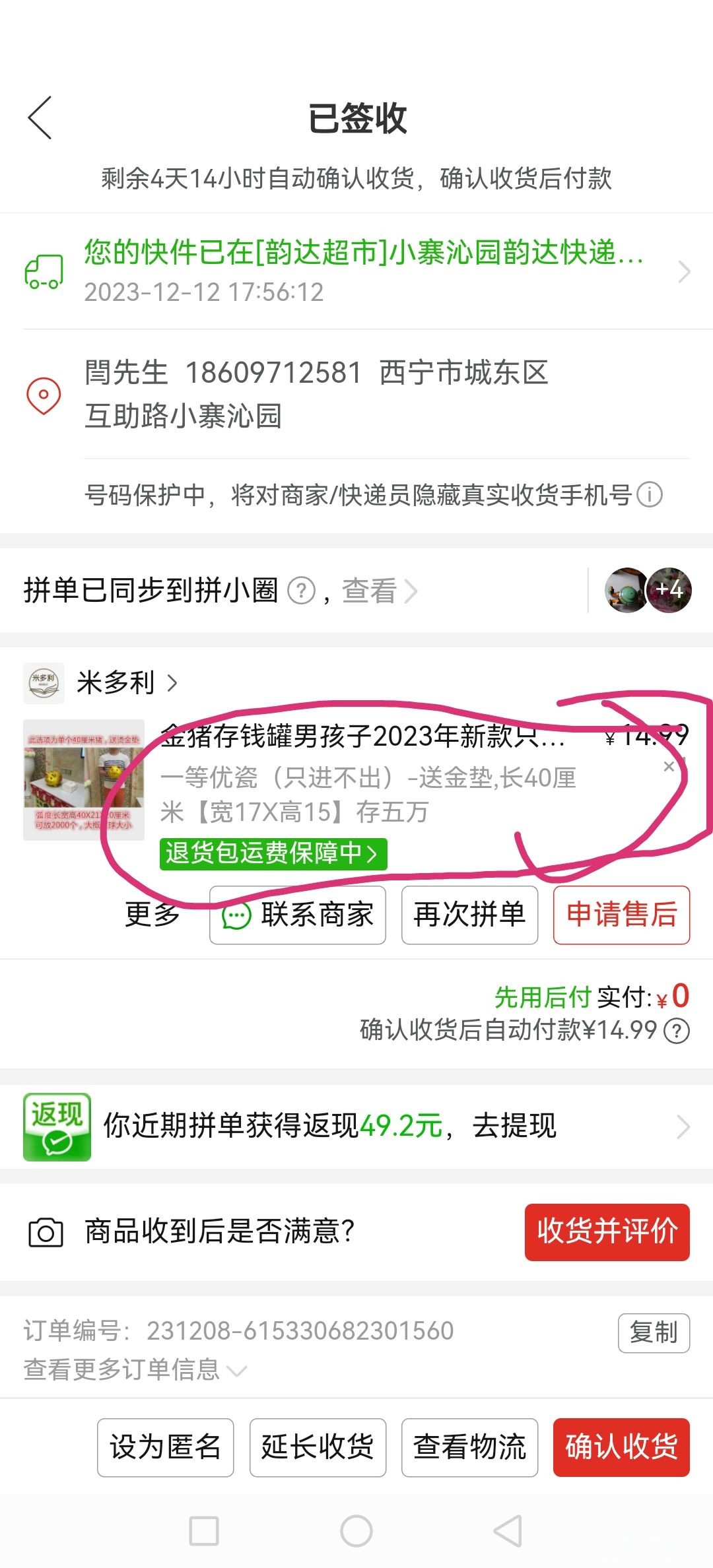
Task: Tap 收货并评价 to receive and review
Action: (607, 1232)
